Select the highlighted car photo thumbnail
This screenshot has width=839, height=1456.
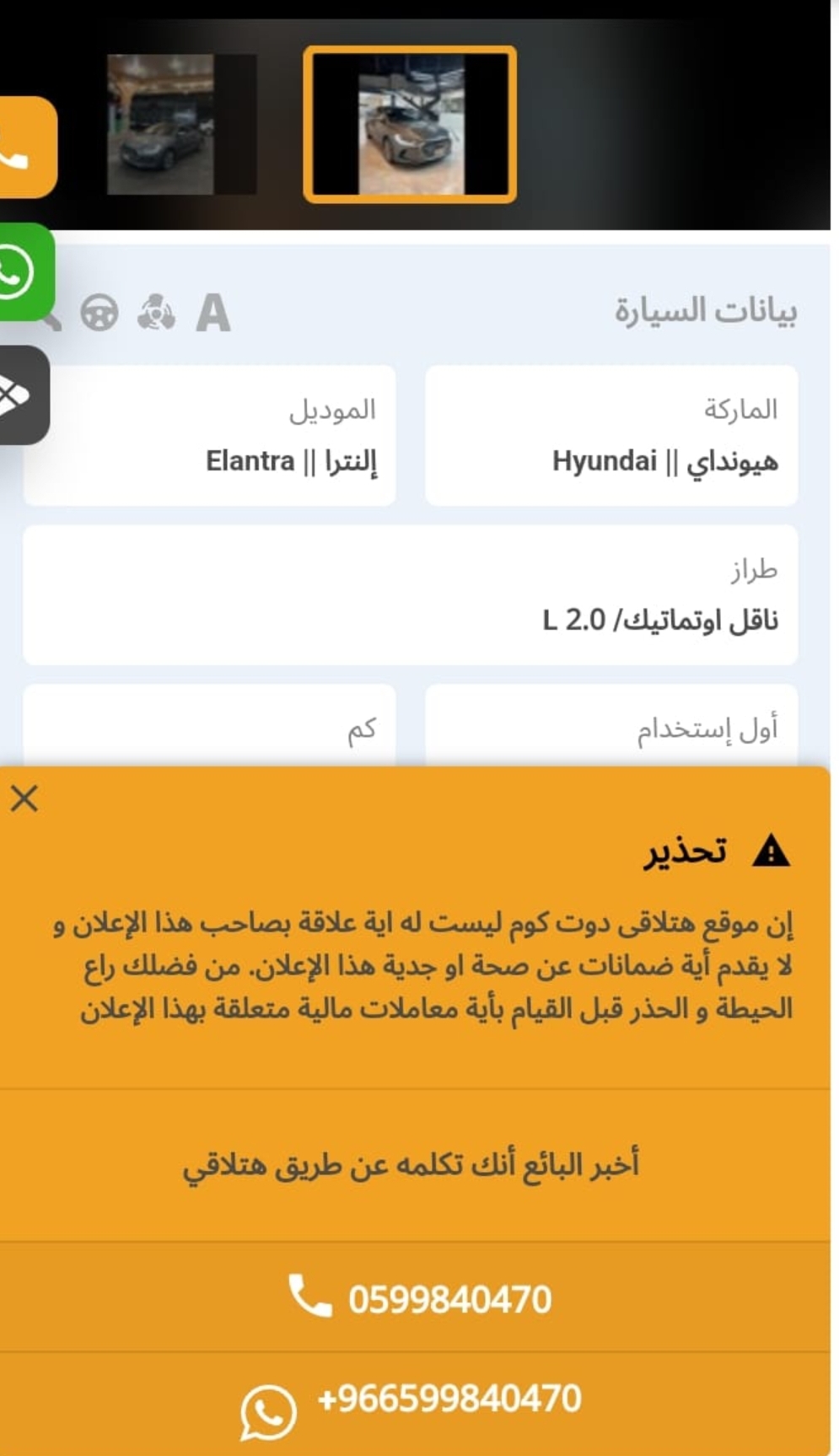pos(410,125)
